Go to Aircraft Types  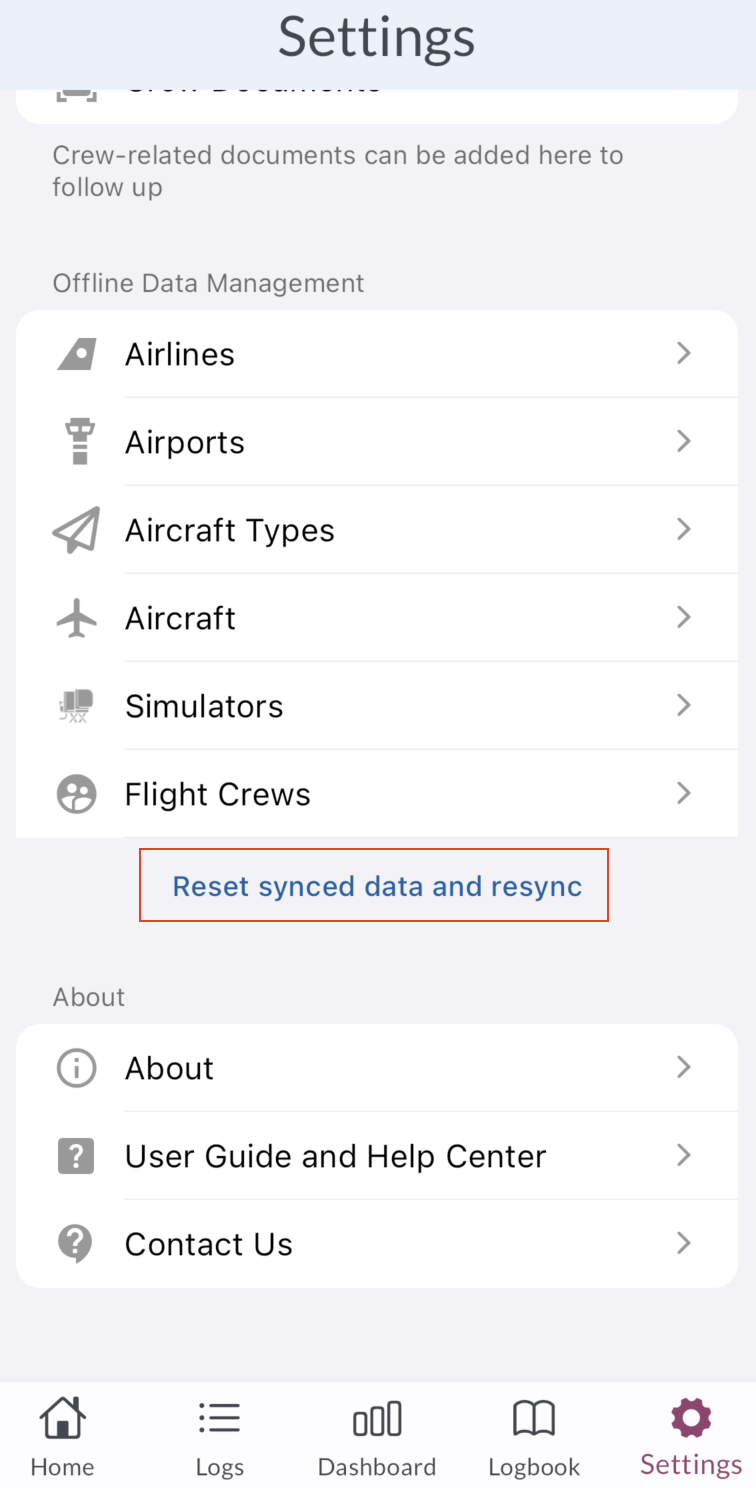tap(376, 530)
